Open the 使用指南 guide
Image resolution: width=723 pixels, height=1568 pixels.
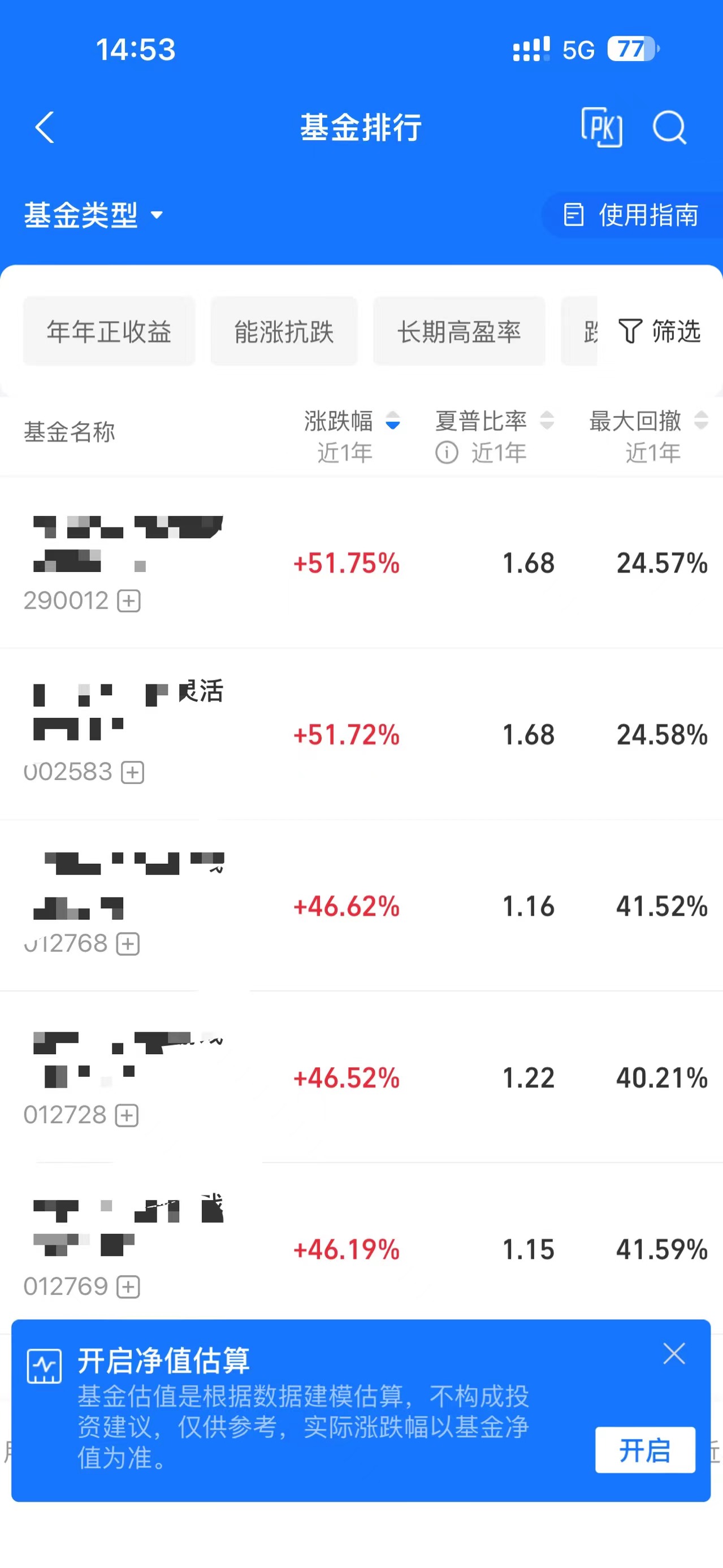click(x=648, y=215)
